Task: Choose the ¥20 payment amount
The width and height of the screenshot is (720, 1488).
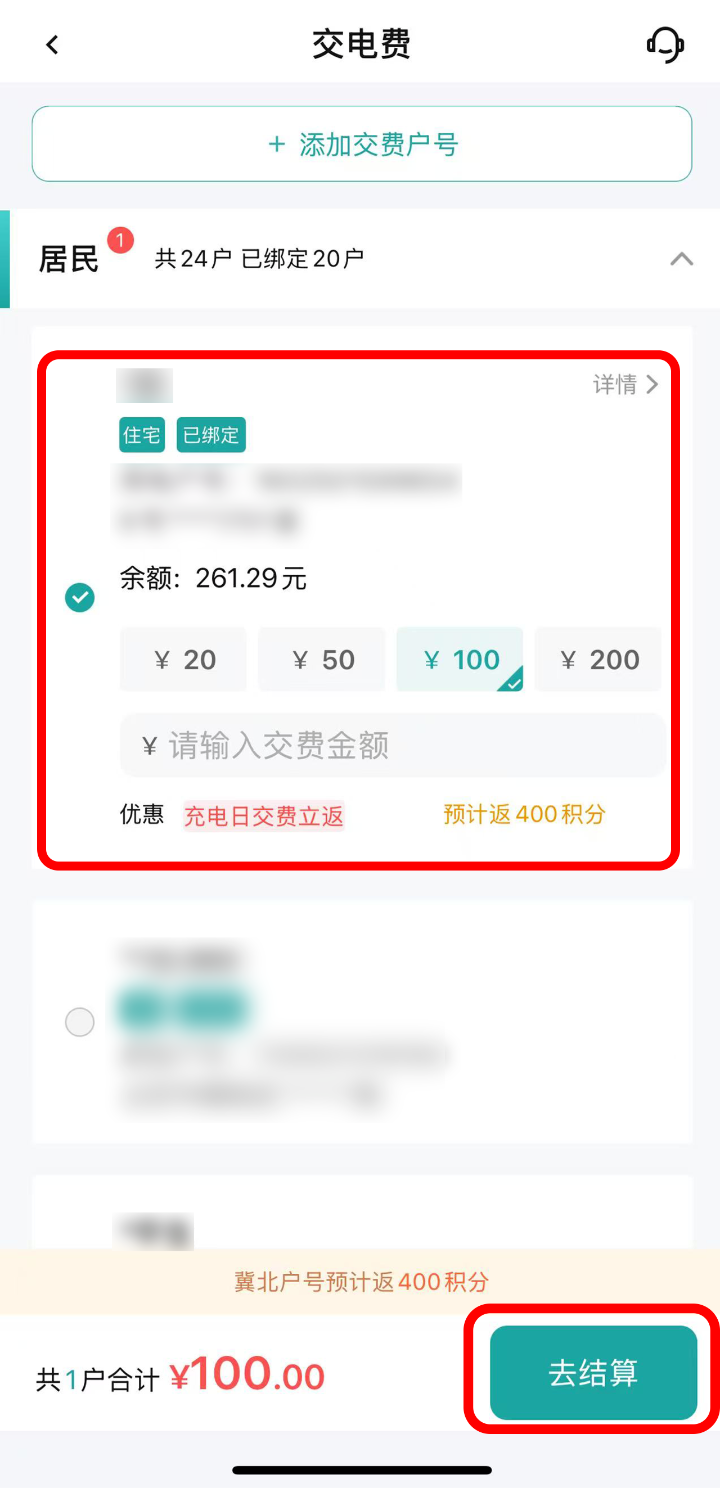Action: tap(184, 660)
